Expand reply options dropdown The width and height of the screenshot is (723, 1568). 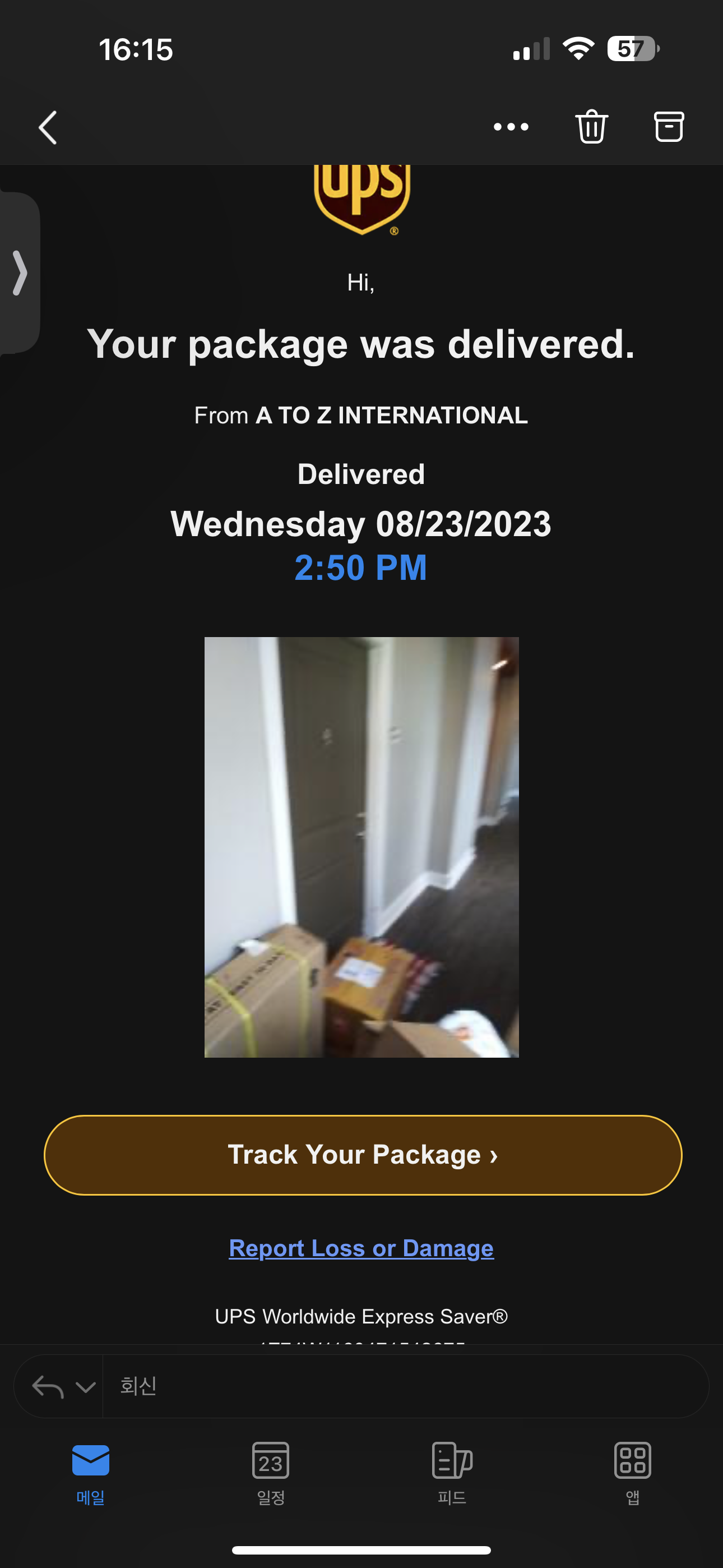85,1387
